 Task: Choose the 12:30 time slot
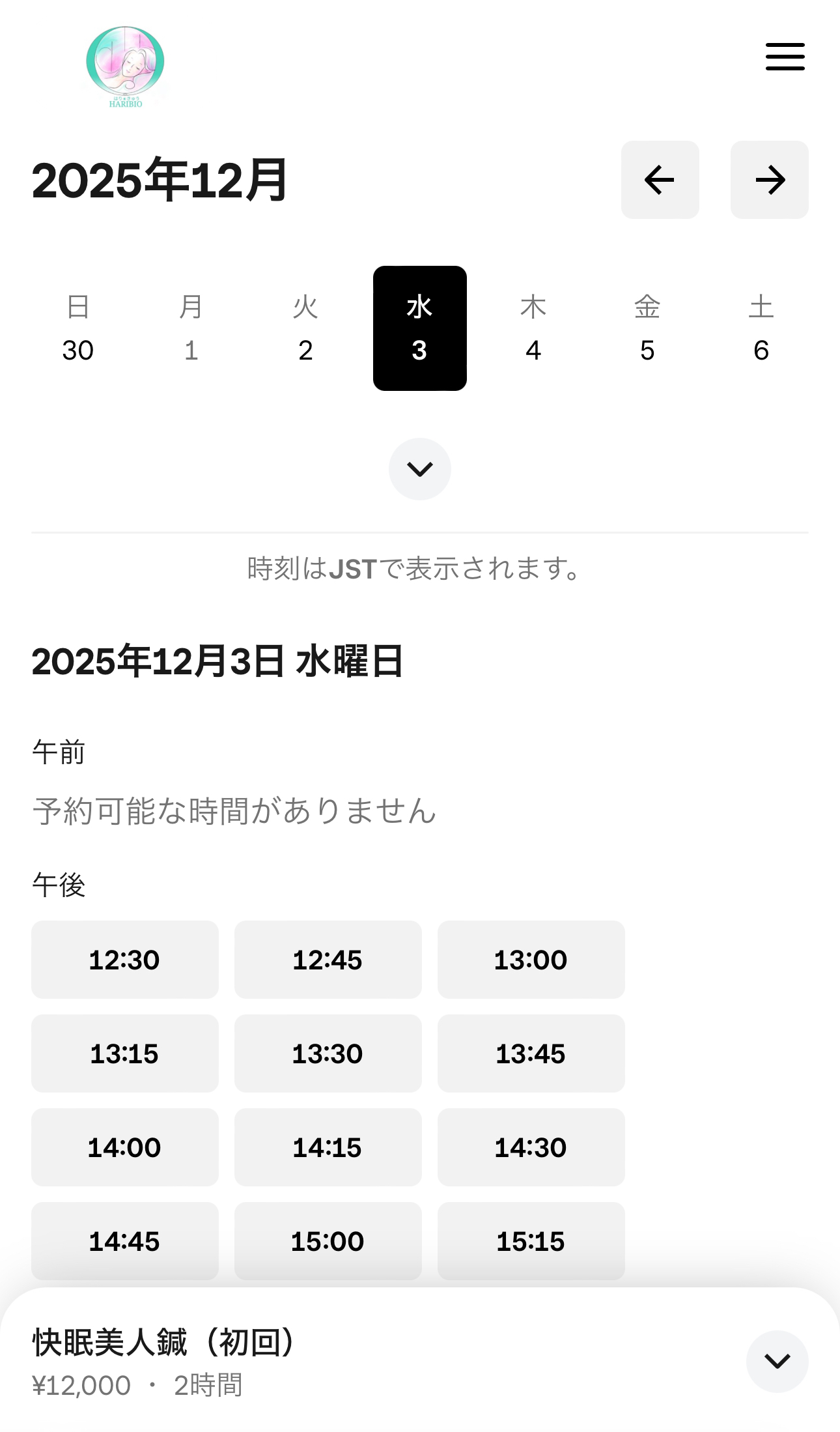[x=125, y=960]
